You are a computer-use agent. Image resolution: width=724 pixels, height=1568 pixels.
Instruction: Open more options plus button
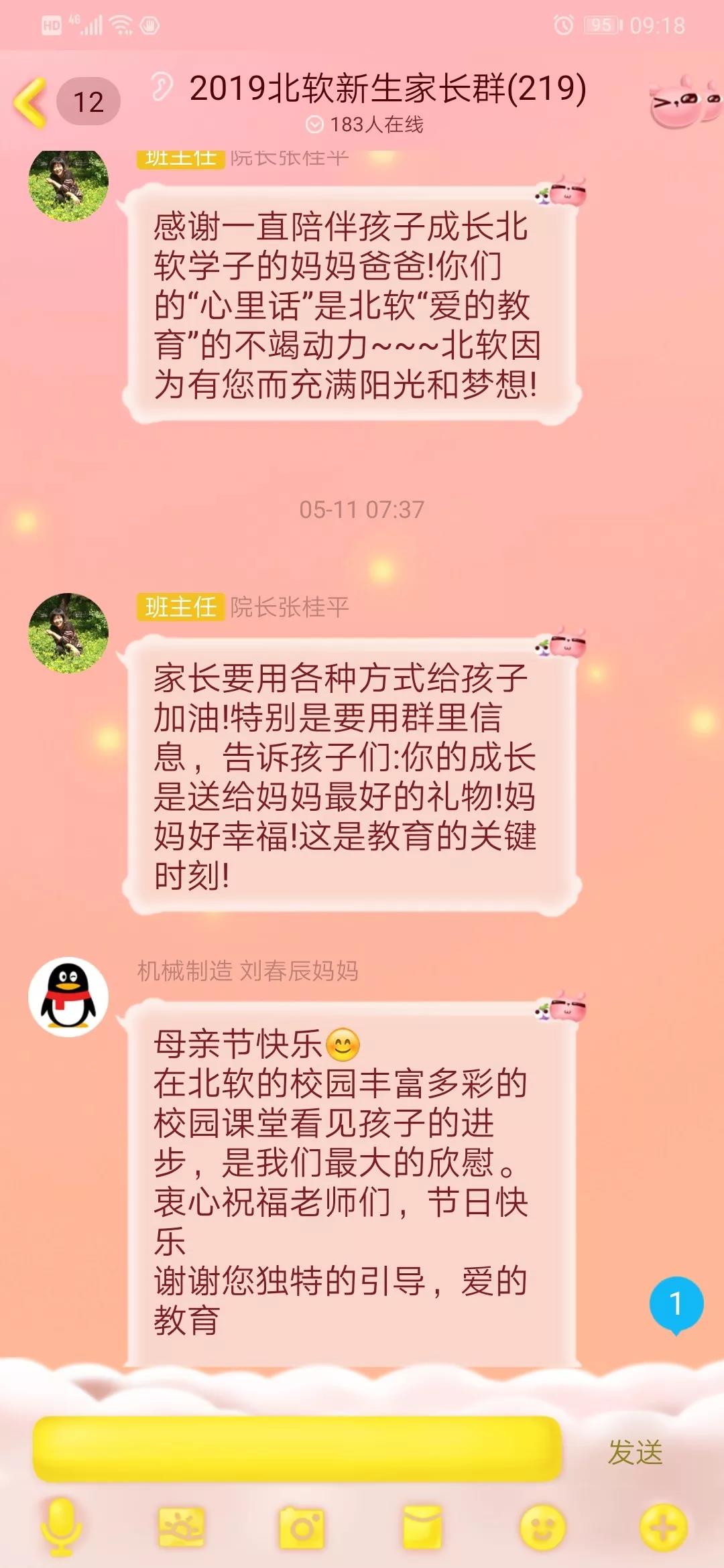point(663,1527)
